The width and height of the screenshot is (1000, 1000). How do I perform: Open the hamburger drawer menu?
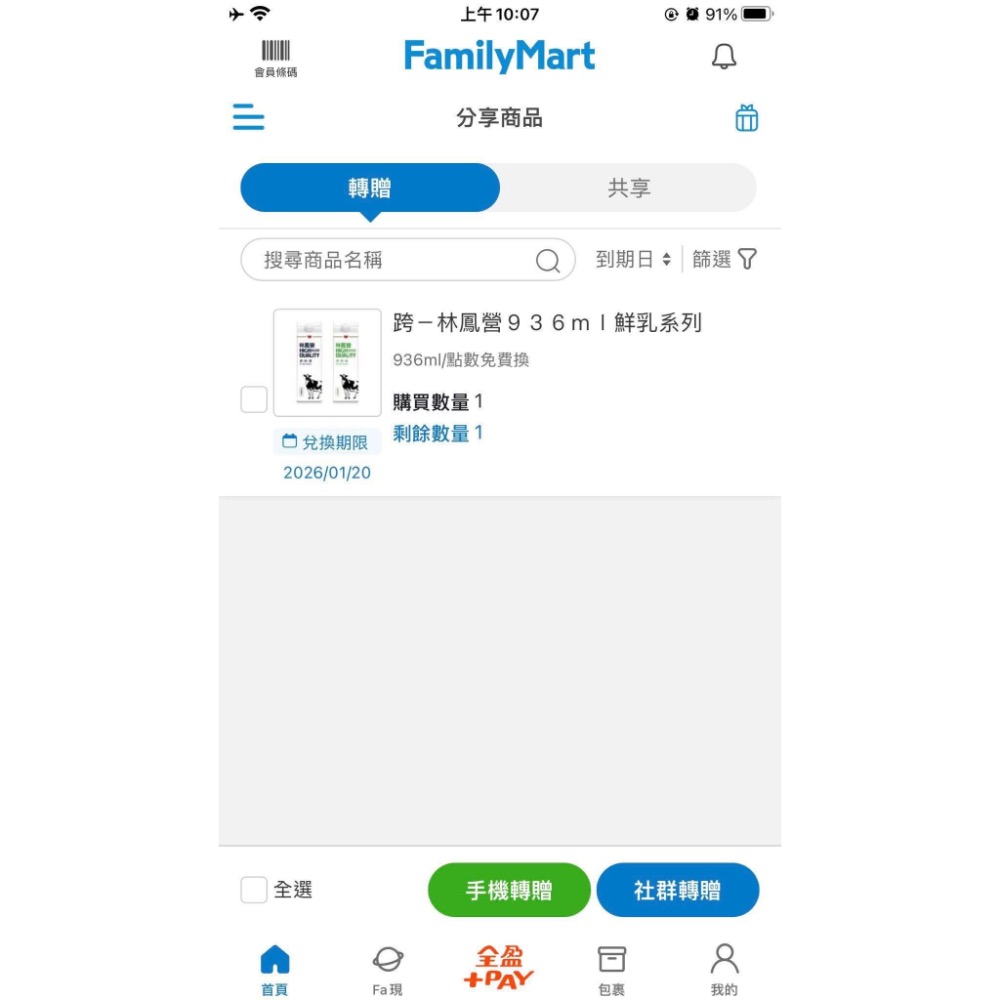pos(249,118)
